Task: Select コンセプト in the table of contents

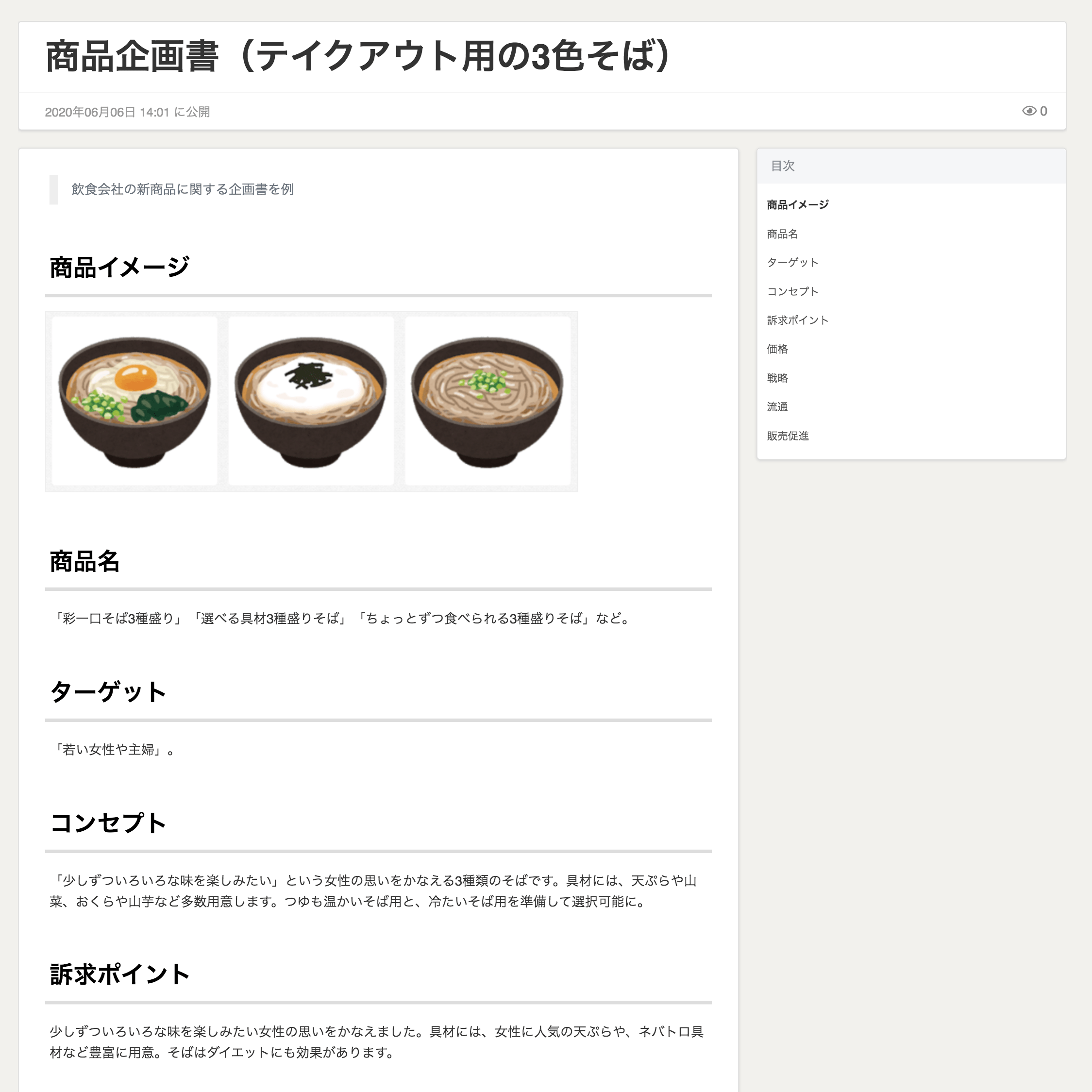Action: click(792, 291)
